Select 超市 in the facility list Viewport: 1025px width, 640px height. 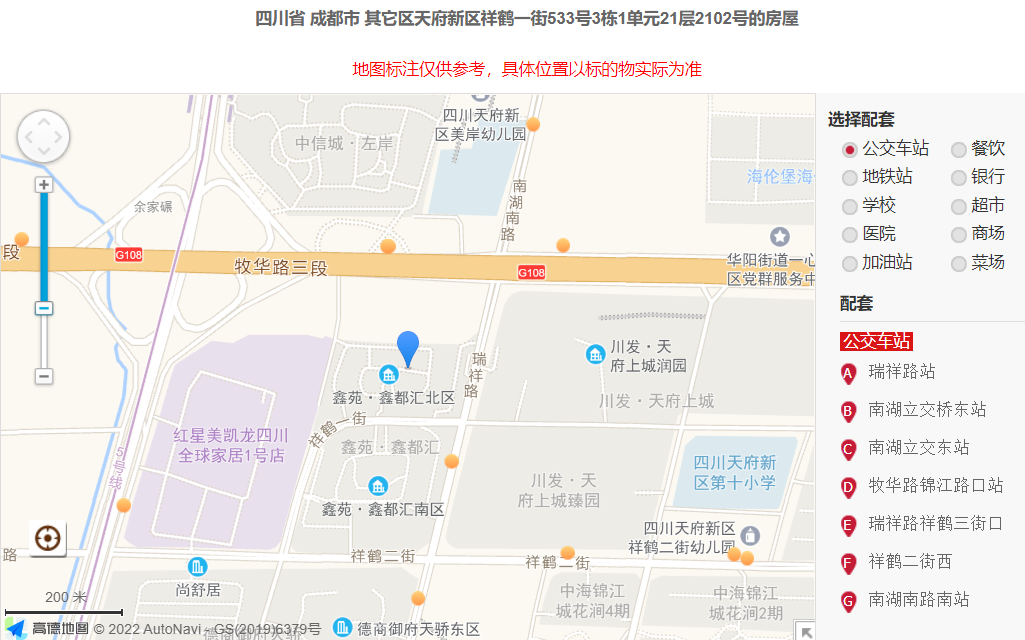click(x=959, y=207)
